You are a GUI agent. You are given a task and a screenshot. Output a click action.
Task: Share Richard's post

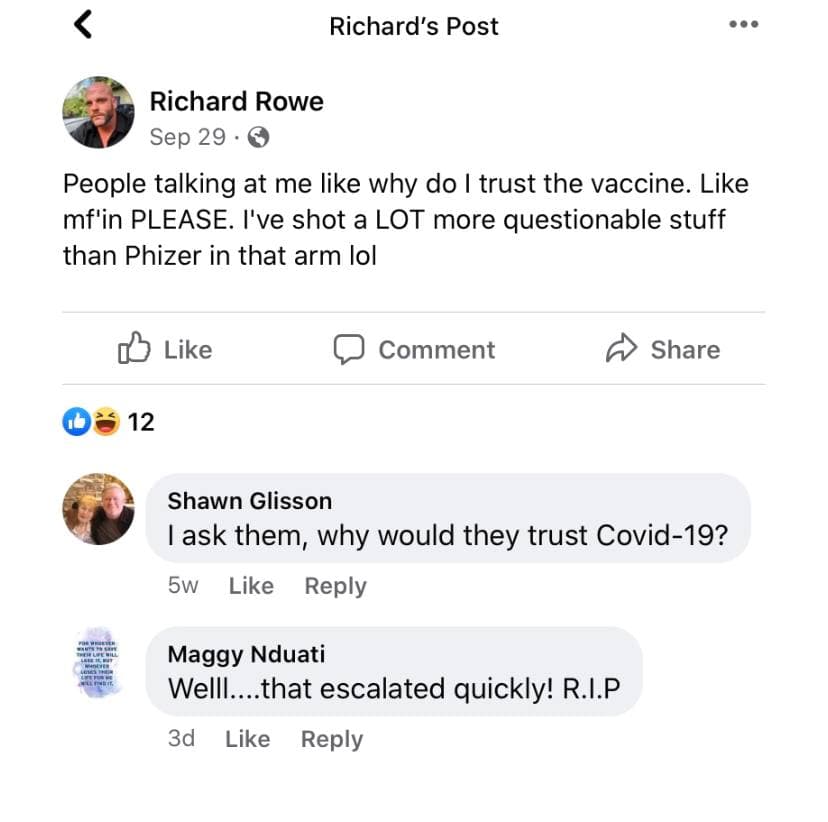point(663,349)
